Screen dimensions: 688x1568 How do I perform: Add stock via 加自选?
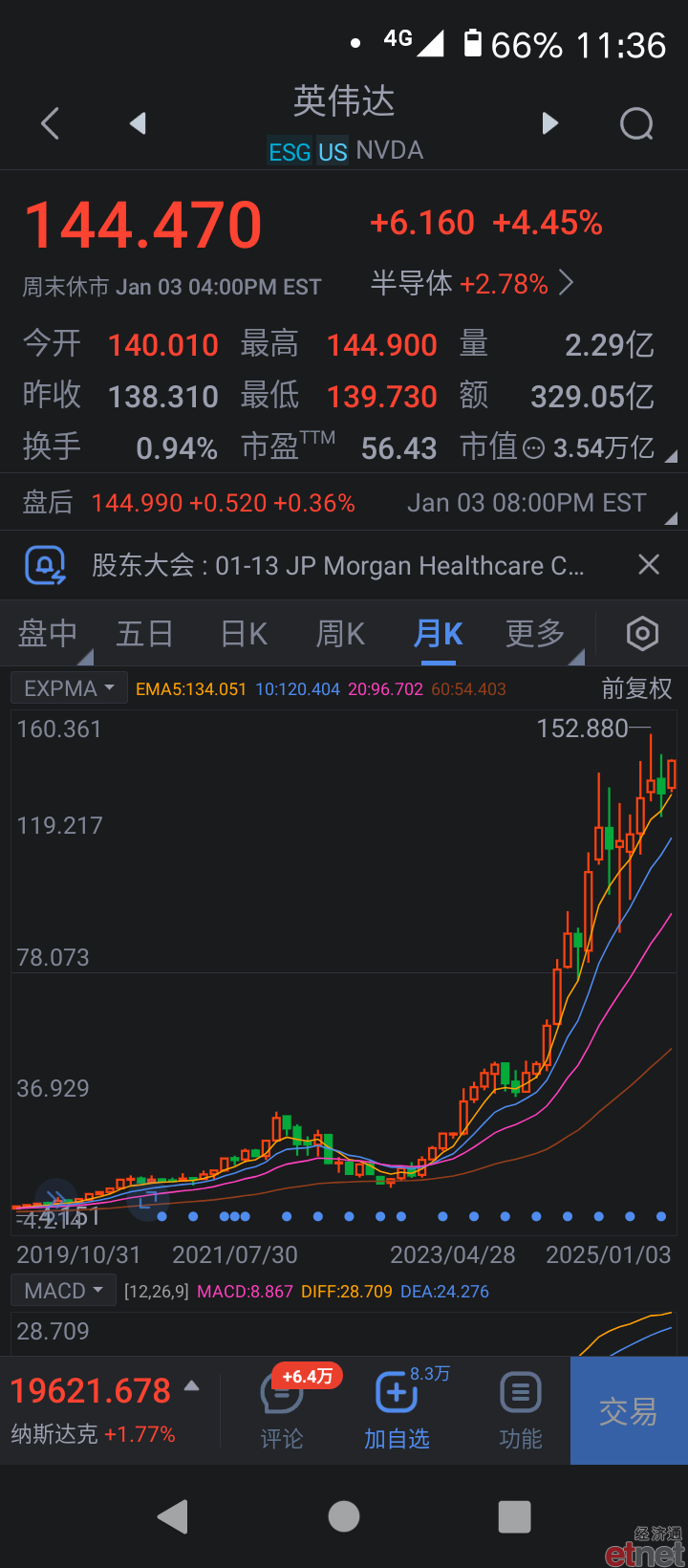tap(397, 1410)
